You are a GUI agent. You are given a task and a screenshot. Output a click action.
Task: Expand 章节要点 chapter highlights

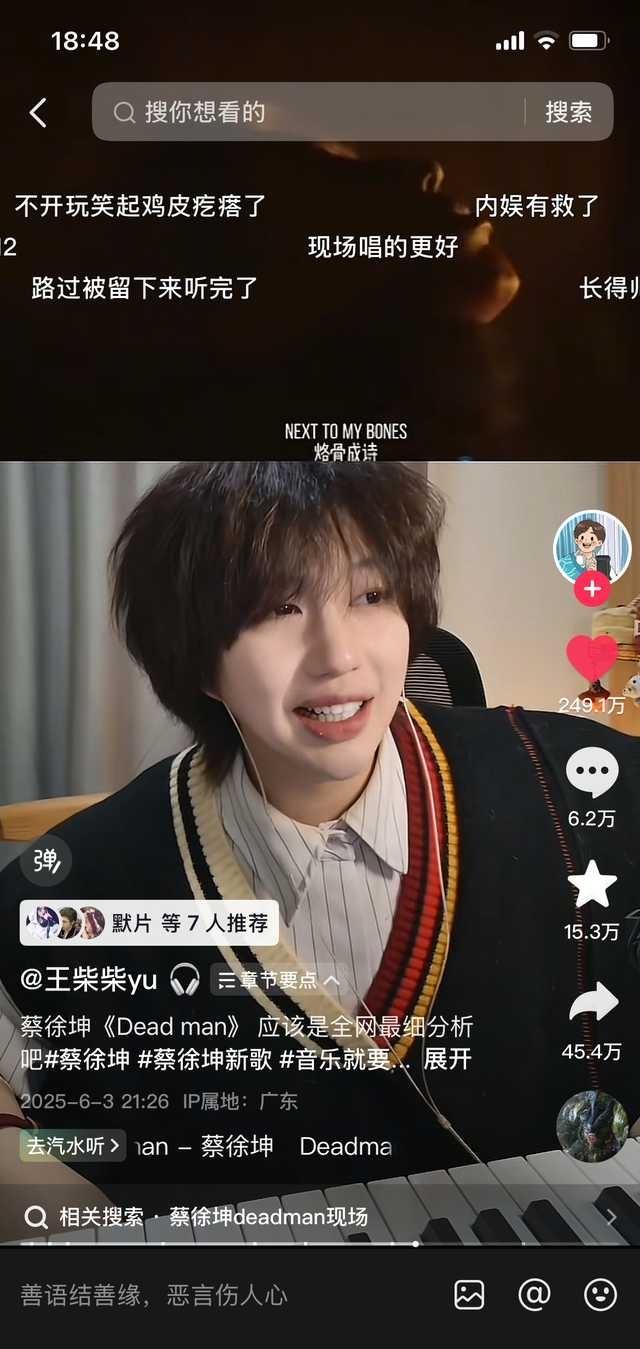point(279,980)
